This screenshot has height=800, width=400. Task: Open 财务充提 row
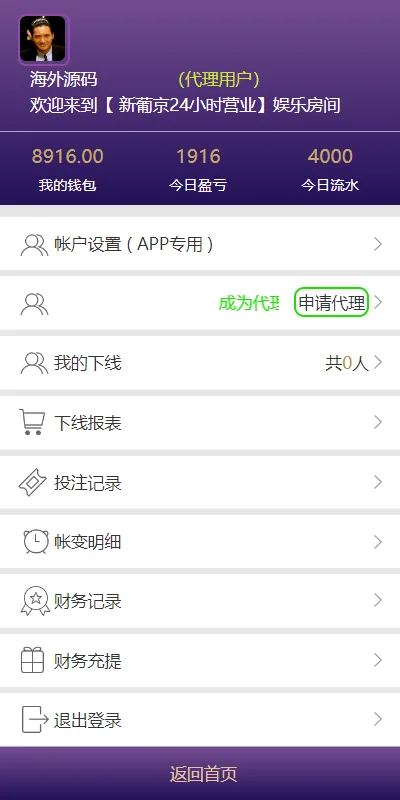pyautogui.click(x=200, y=661)
